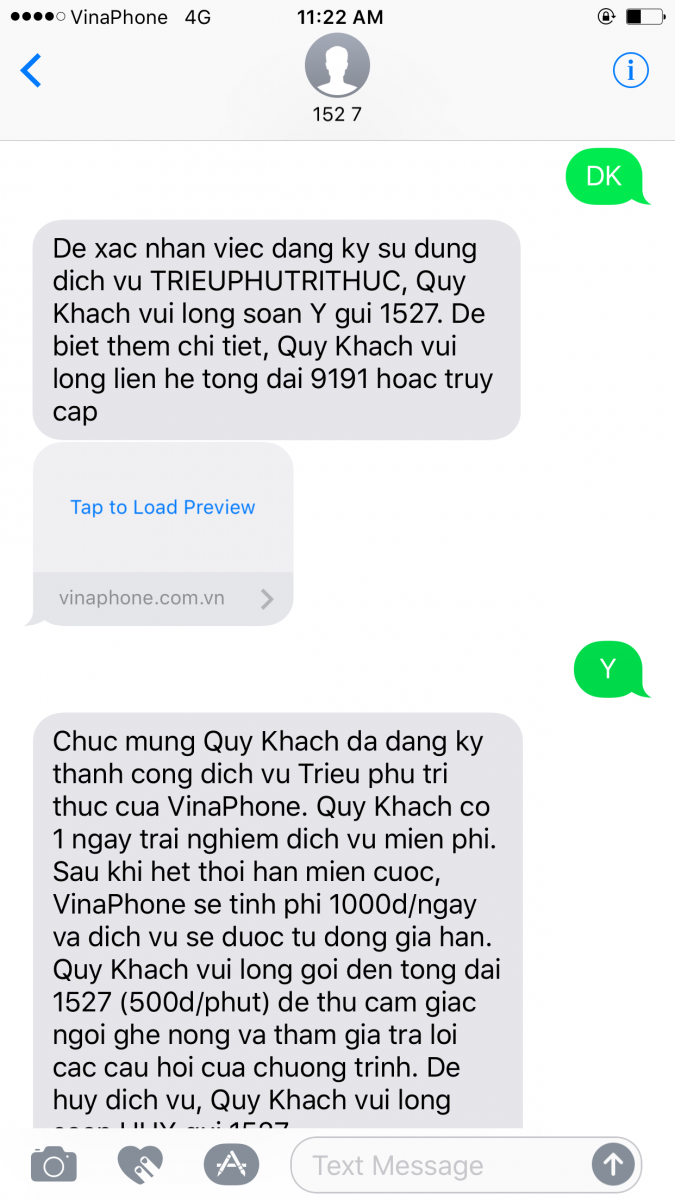
Task: Go back to the messages list
Action: (32, 70)
